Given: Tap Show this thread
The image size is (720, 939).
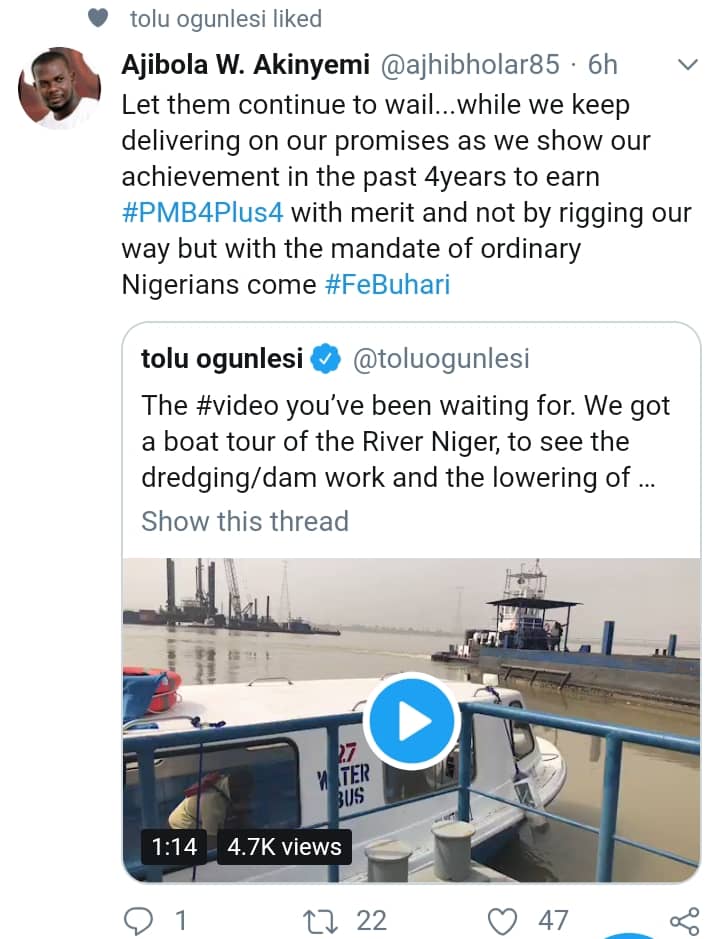Looking at the screenshot, I should (x=244, y=521).
